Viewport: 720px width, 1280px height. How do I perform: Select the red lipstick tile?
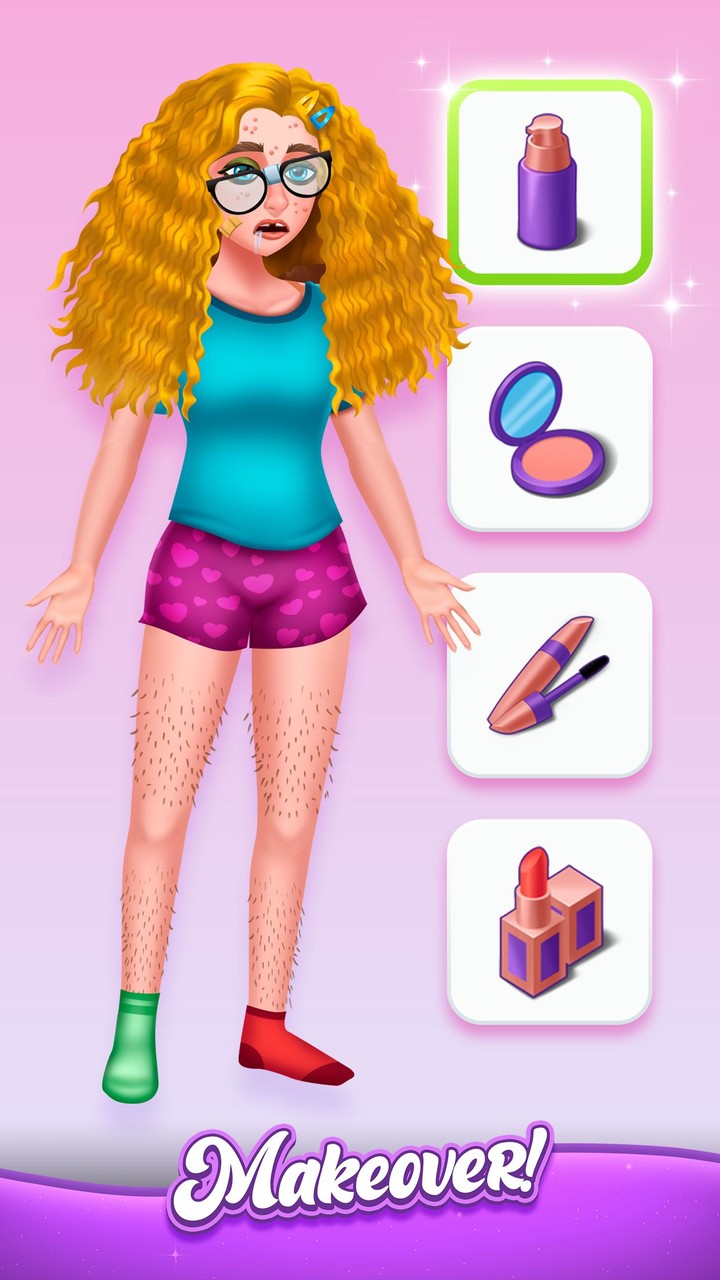pyautogui.click(x=549, y=920)
